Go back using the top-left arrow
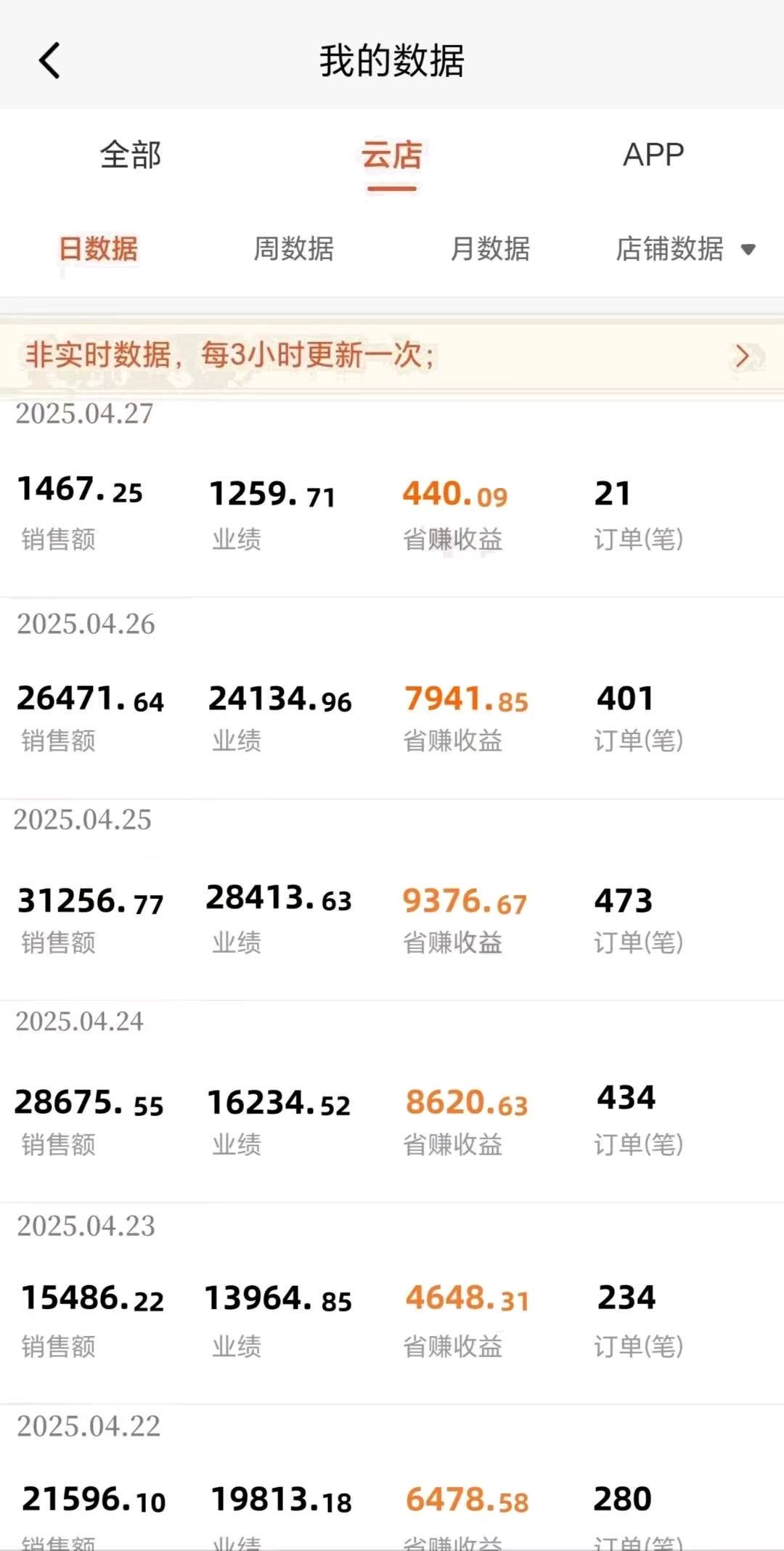 pos(49,60)
